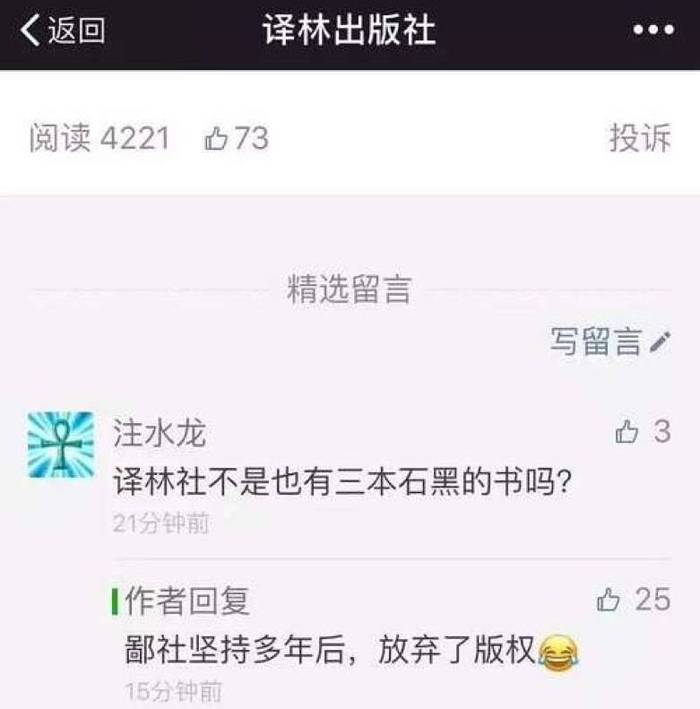Tap 投诉 to report the article
The height and width of the screenshot is (709, 700).
(x=640, y=138)
